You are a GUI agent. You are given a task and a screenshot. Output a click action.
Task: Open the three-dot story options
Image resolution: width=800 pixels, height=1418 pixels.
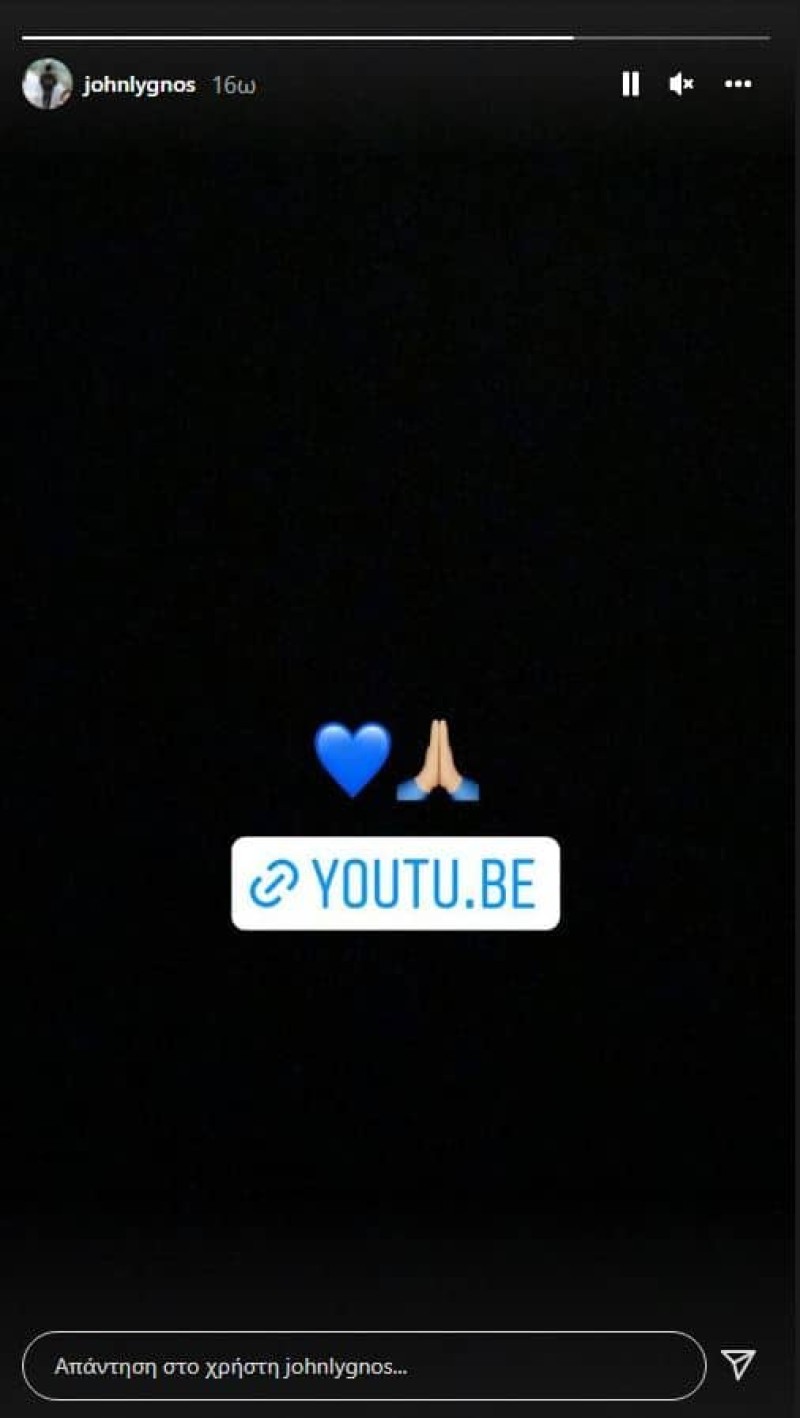click(x=738, y=84)
